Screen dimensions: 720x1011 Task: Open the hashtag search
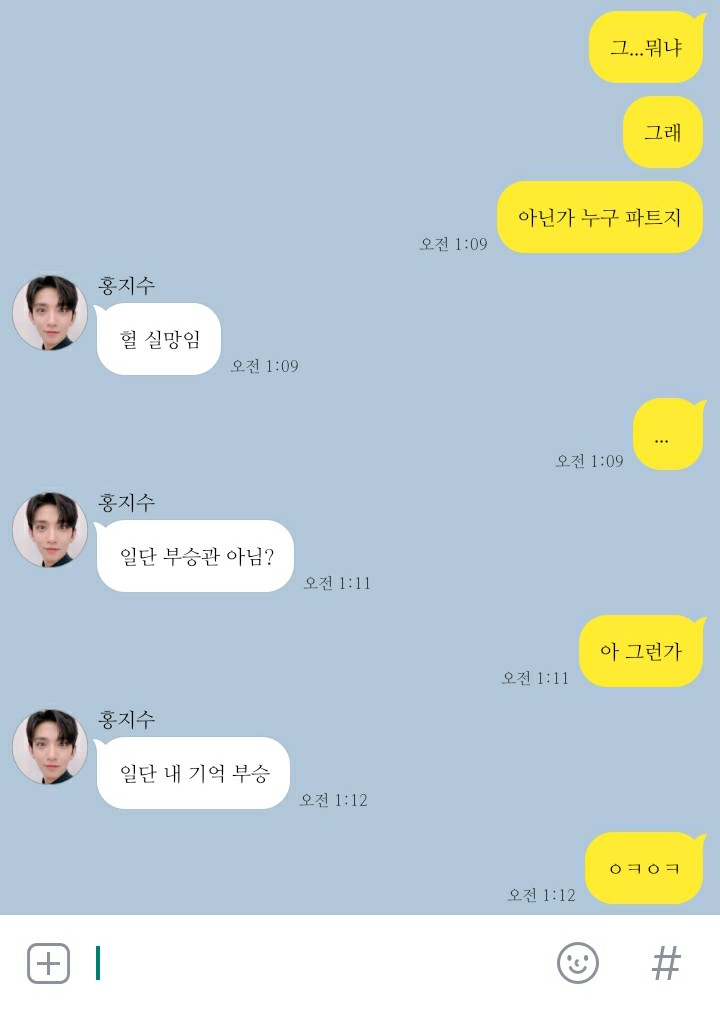[x=666, y=963]
